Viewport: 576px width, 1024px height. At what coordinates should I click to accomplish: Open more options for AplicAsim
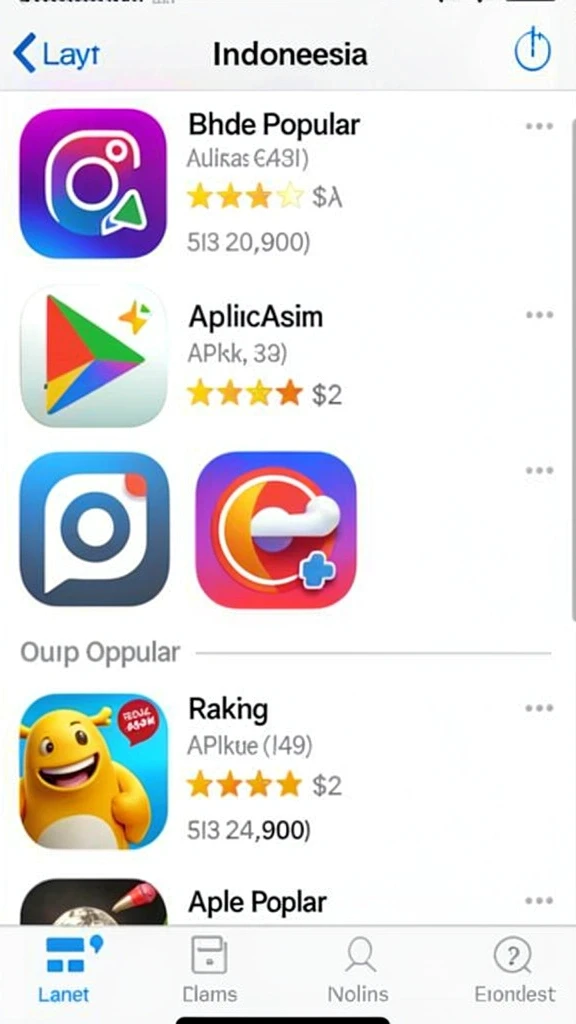pos(539,315)
